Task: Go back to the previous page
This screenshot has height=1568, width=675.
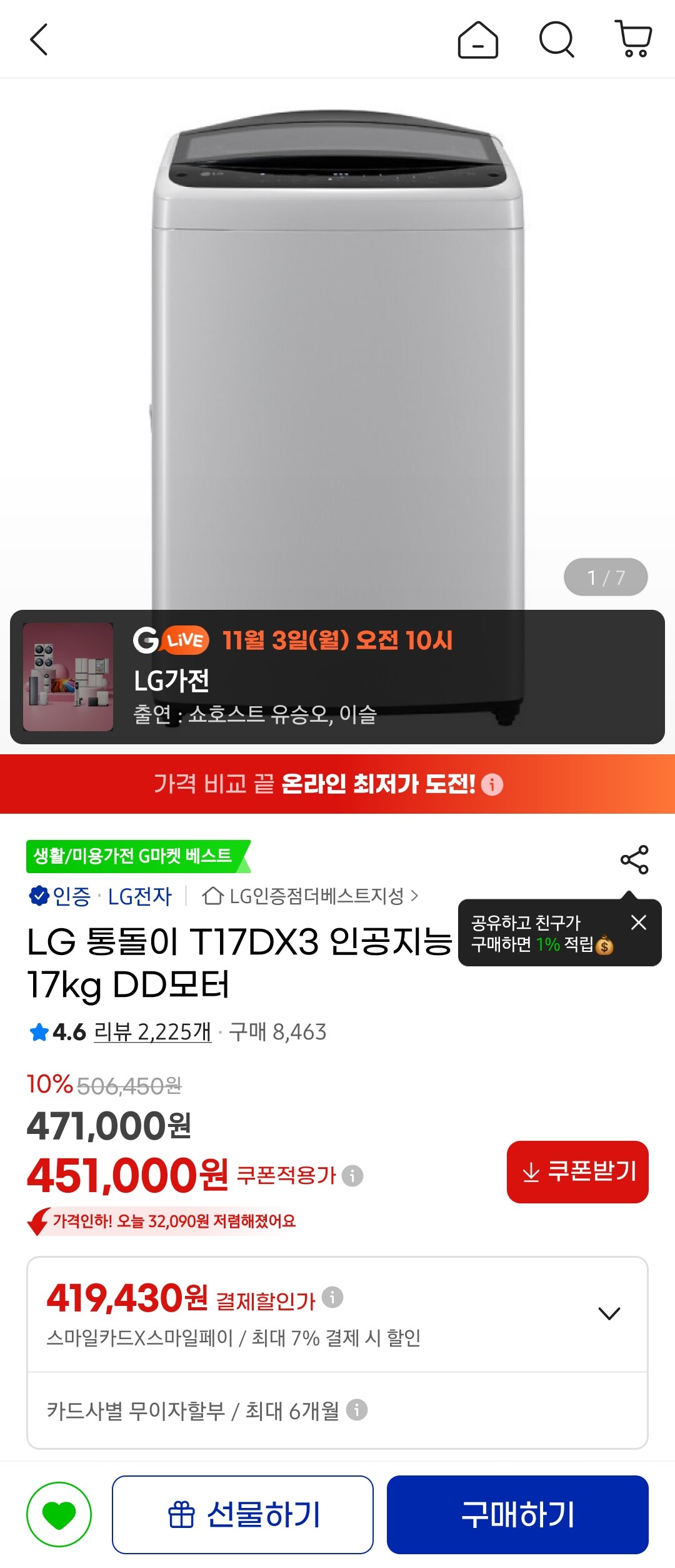Action: click(x=39, y=40)
